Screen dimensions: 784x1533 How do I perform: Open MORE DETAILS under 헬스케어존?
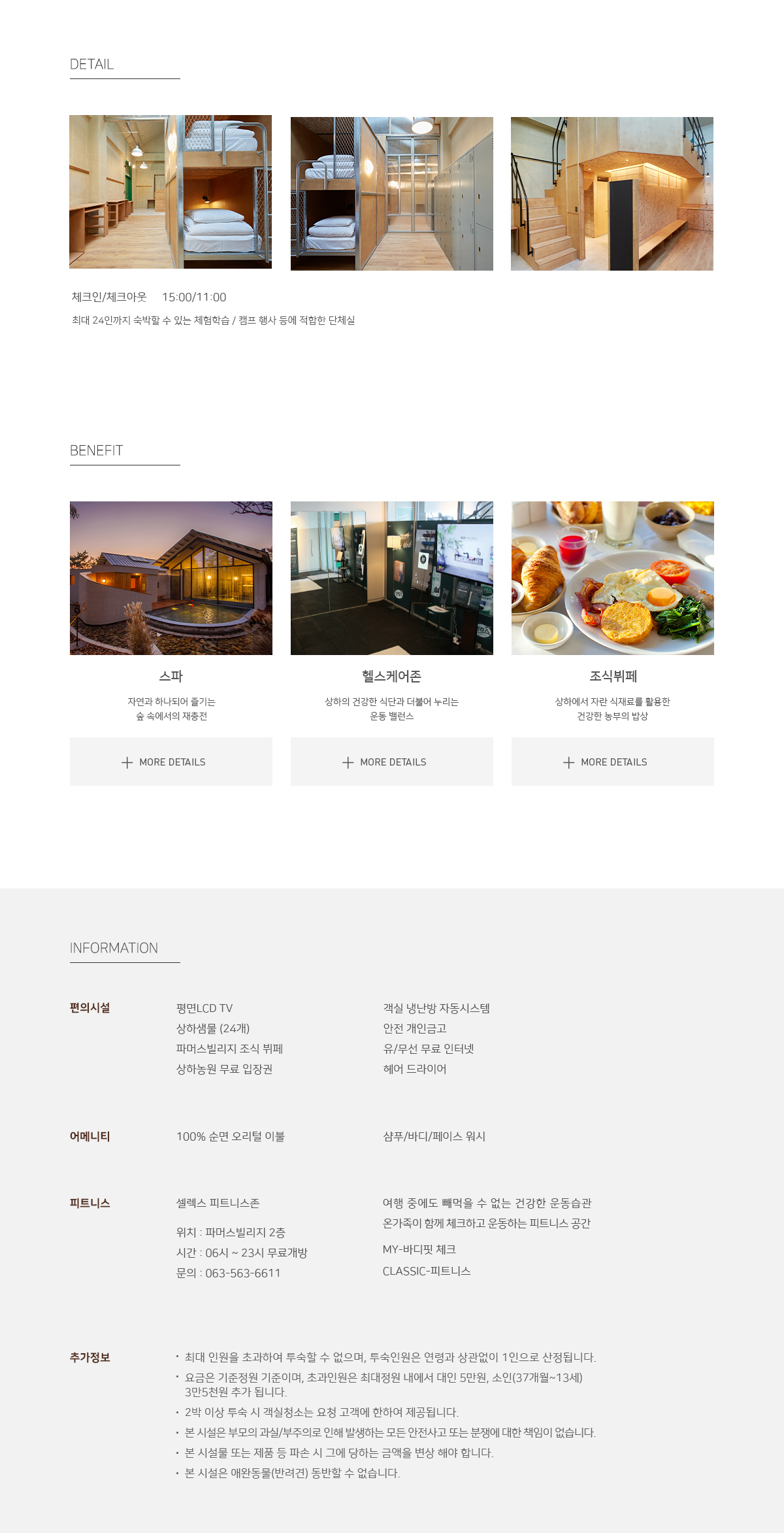tap(391, 762)
